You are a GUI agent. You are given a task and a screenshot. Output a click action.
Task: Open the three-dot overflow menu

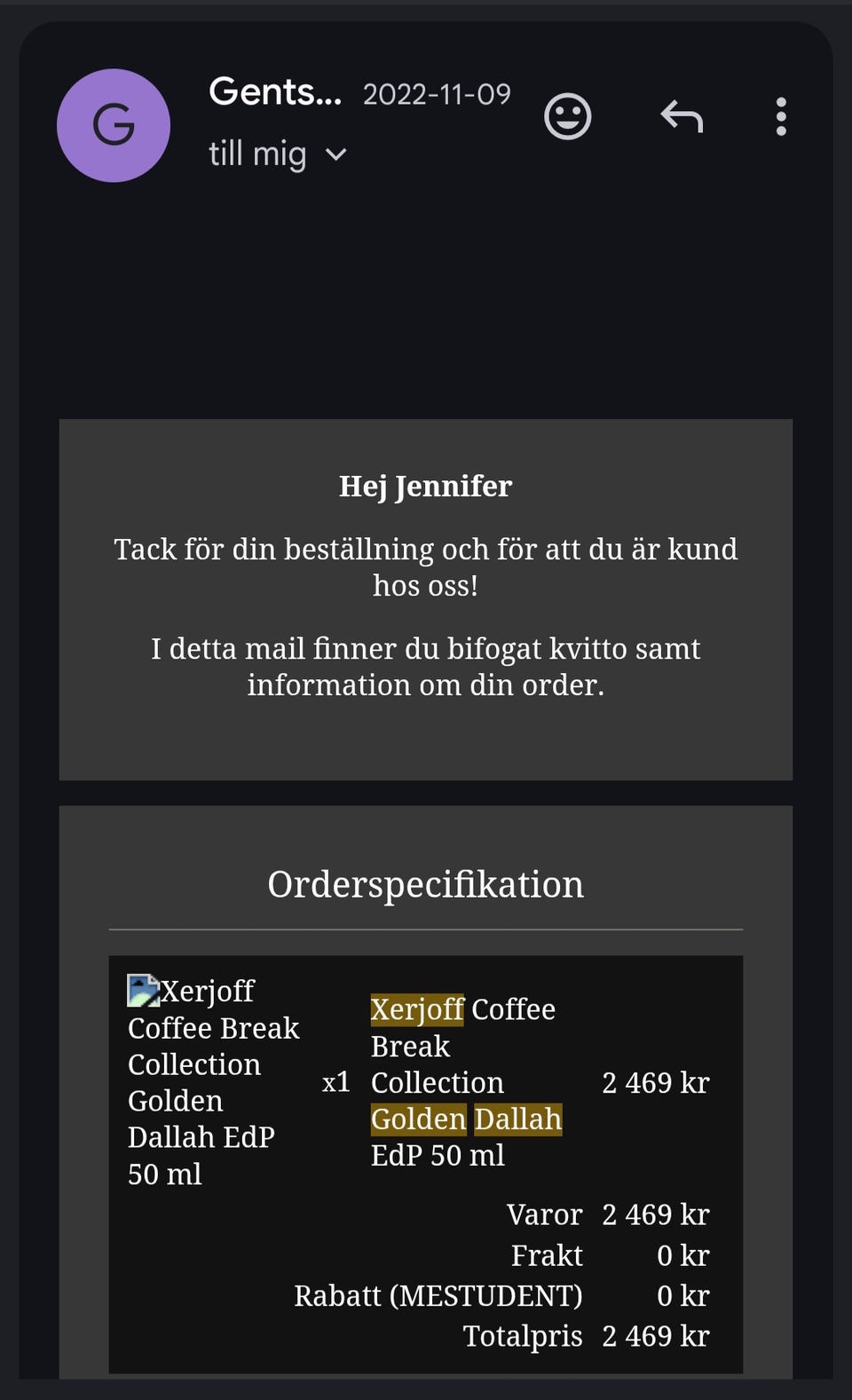781,116
